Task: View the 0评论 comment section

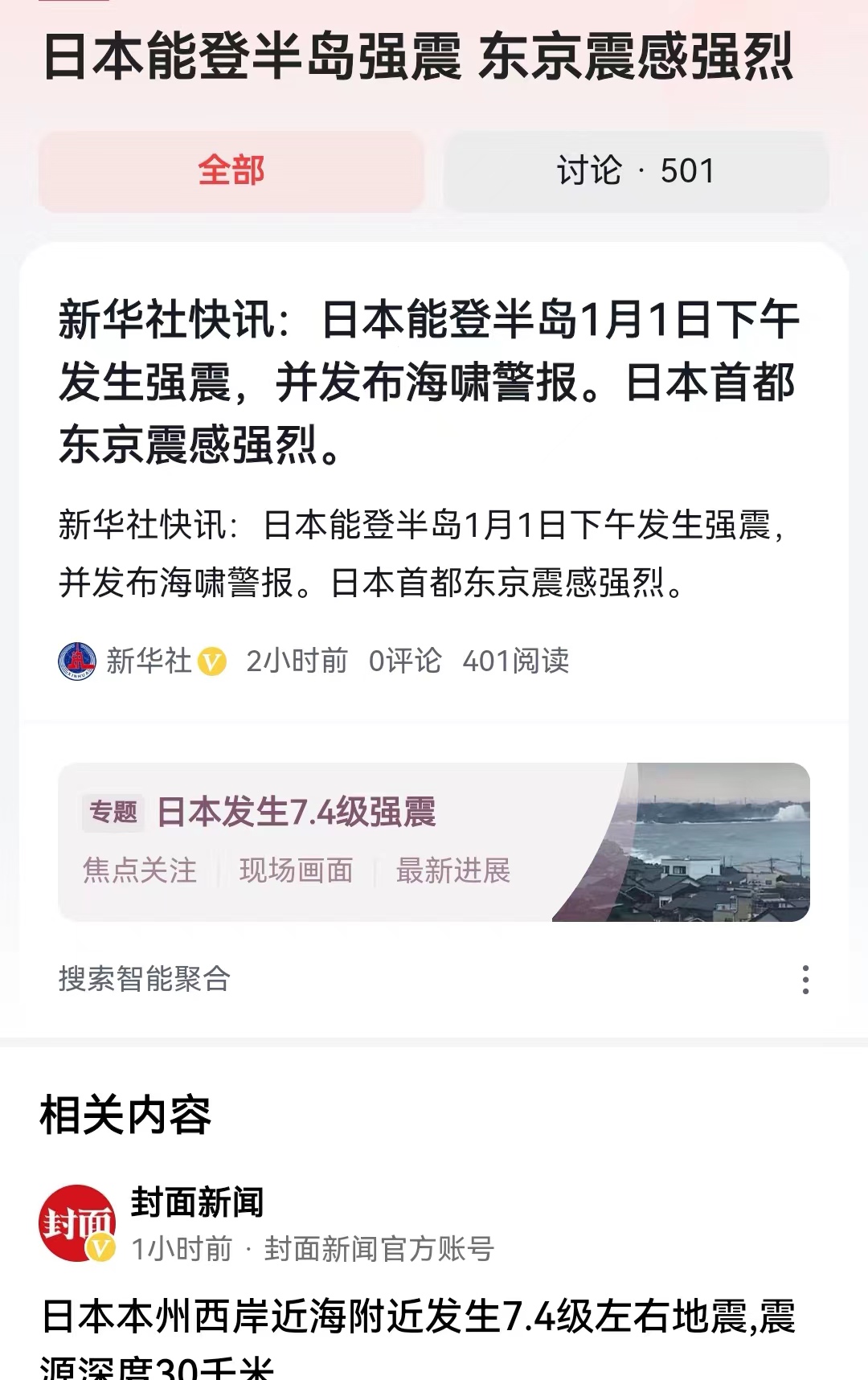Action: point(403,663)
